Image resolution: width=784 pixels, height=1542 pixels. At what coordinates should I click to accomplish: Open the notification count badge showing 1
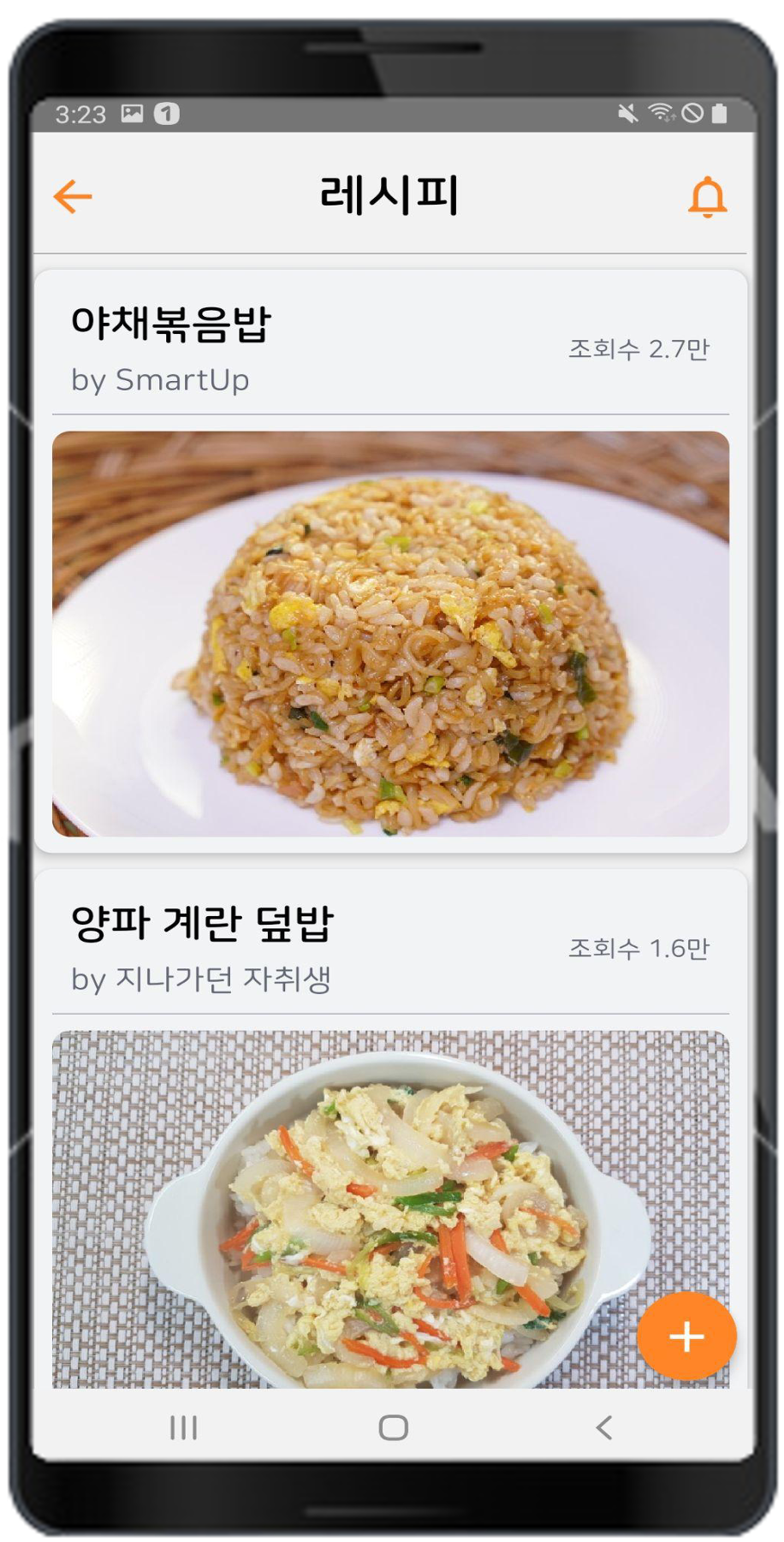pos(168,112)
